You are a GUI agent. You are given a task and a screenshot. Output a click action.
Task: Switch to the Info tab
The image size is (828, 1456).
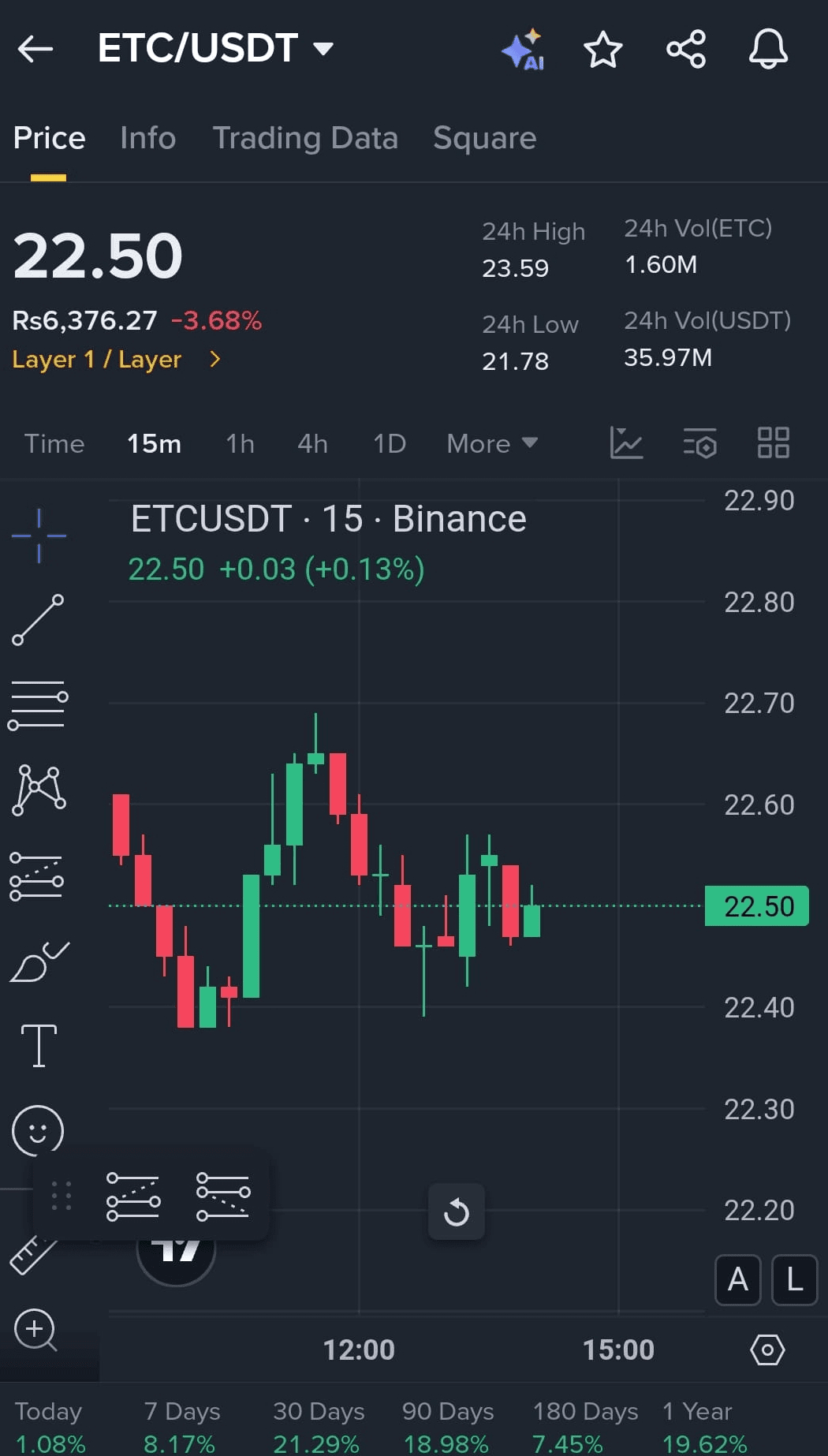(147, 138)
